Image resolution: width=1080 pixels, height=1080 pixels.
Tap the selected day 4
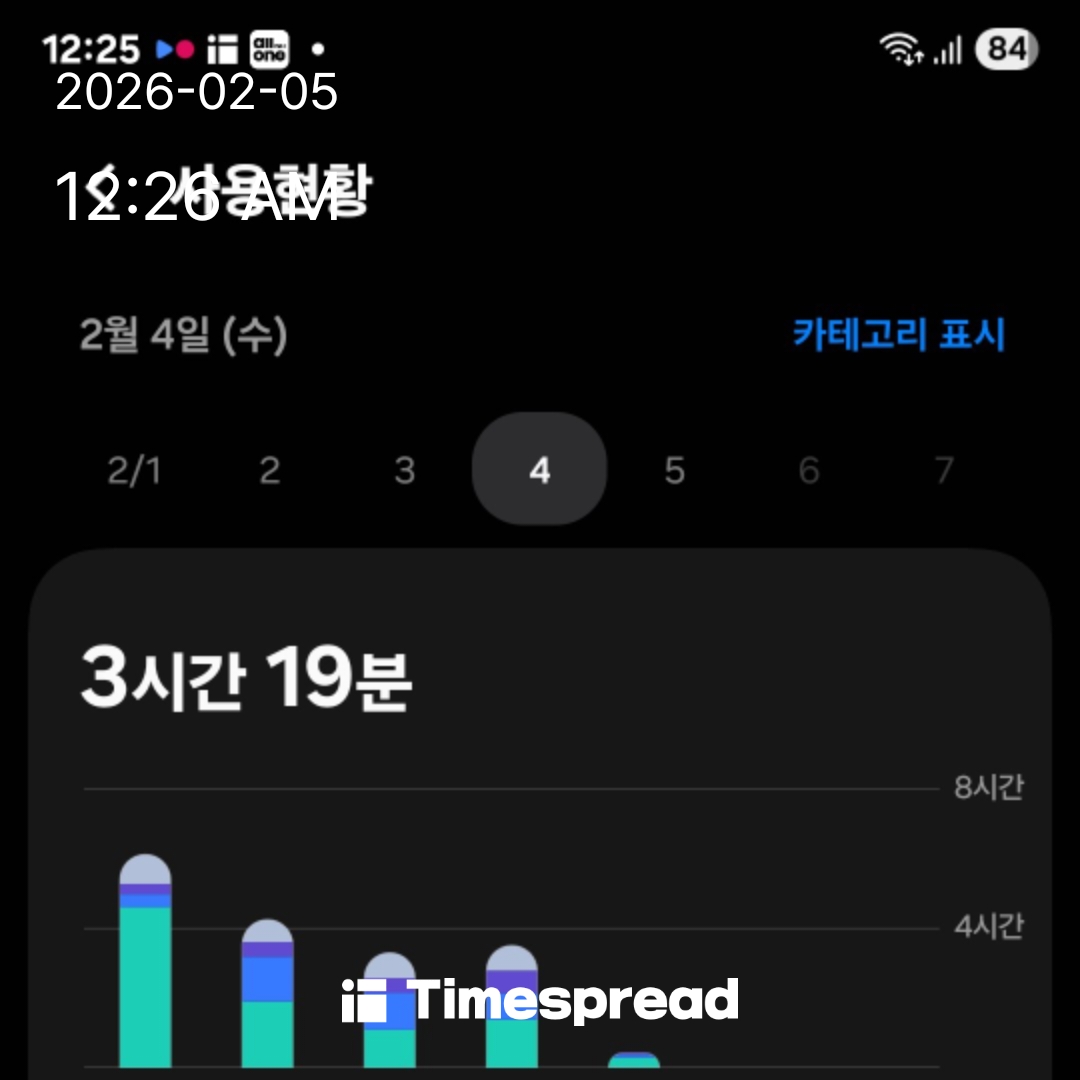tap(539, 469)
